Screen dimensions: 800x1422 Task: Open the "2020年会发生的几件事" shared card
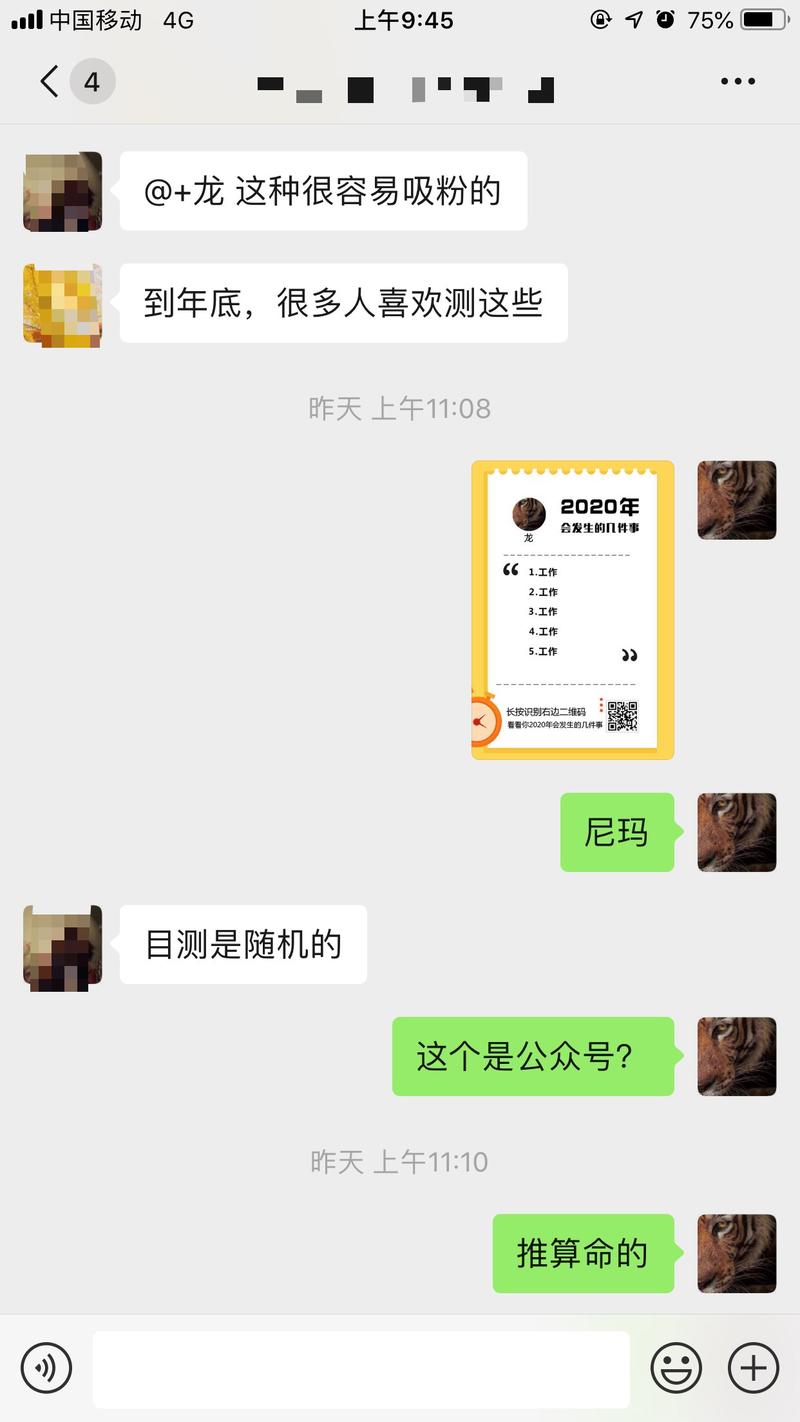click(x=573, y=607)
